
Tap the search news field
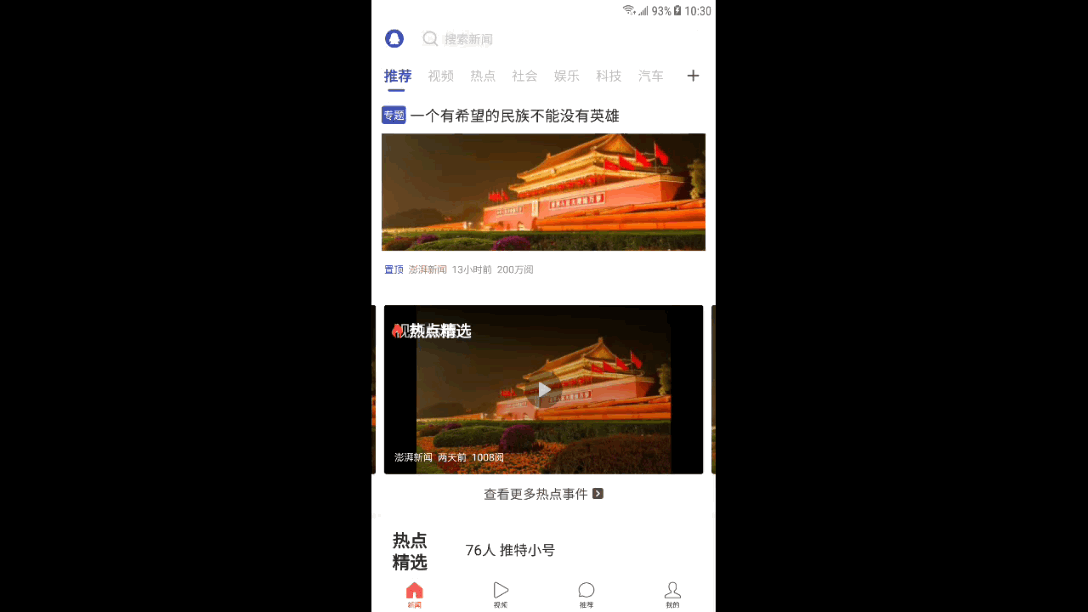[469, 39]
